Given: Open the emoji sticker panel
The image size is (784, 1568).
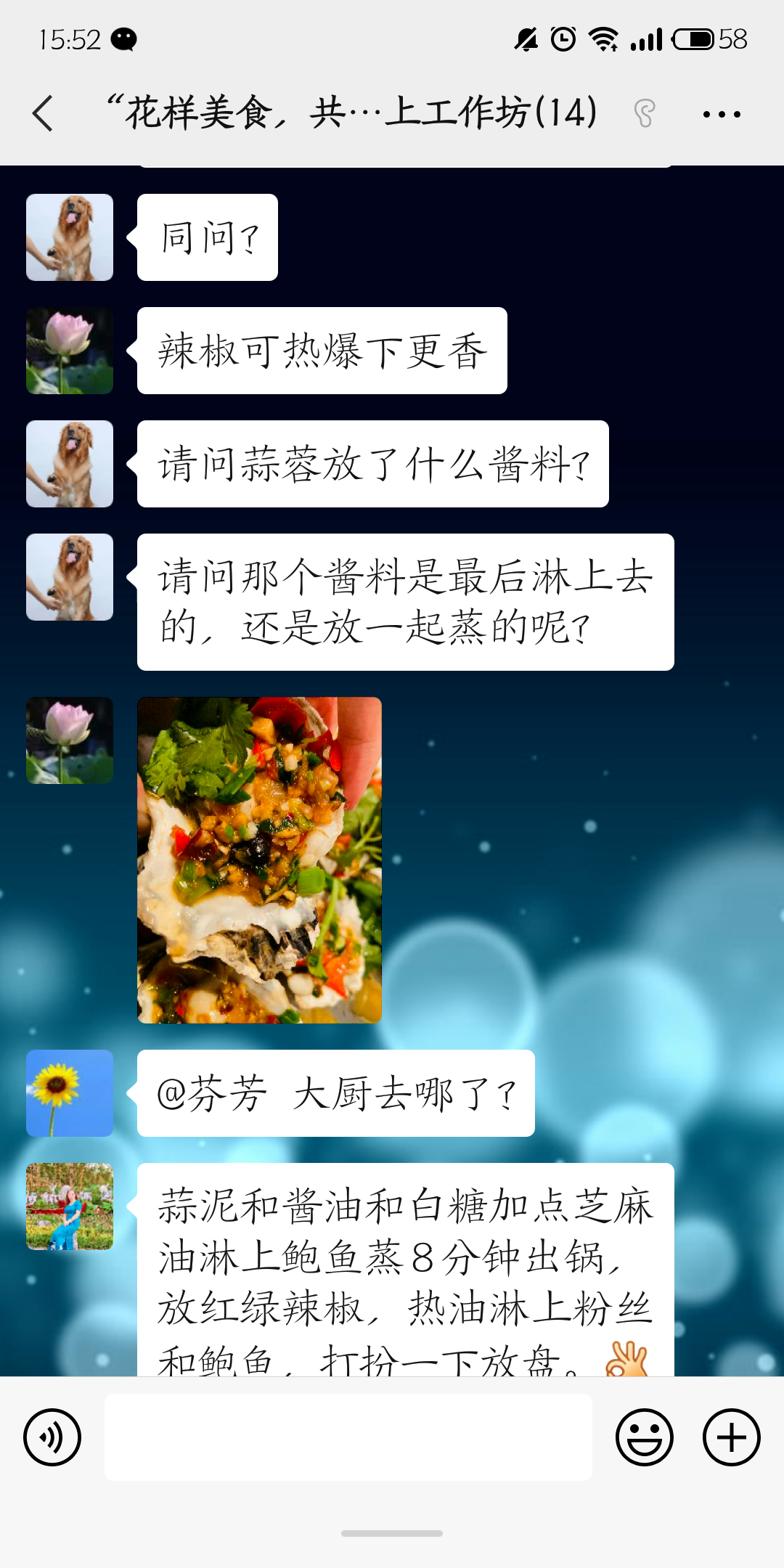Looking at the screenshot, I should pyautogui.click(x=645, y=1437).
